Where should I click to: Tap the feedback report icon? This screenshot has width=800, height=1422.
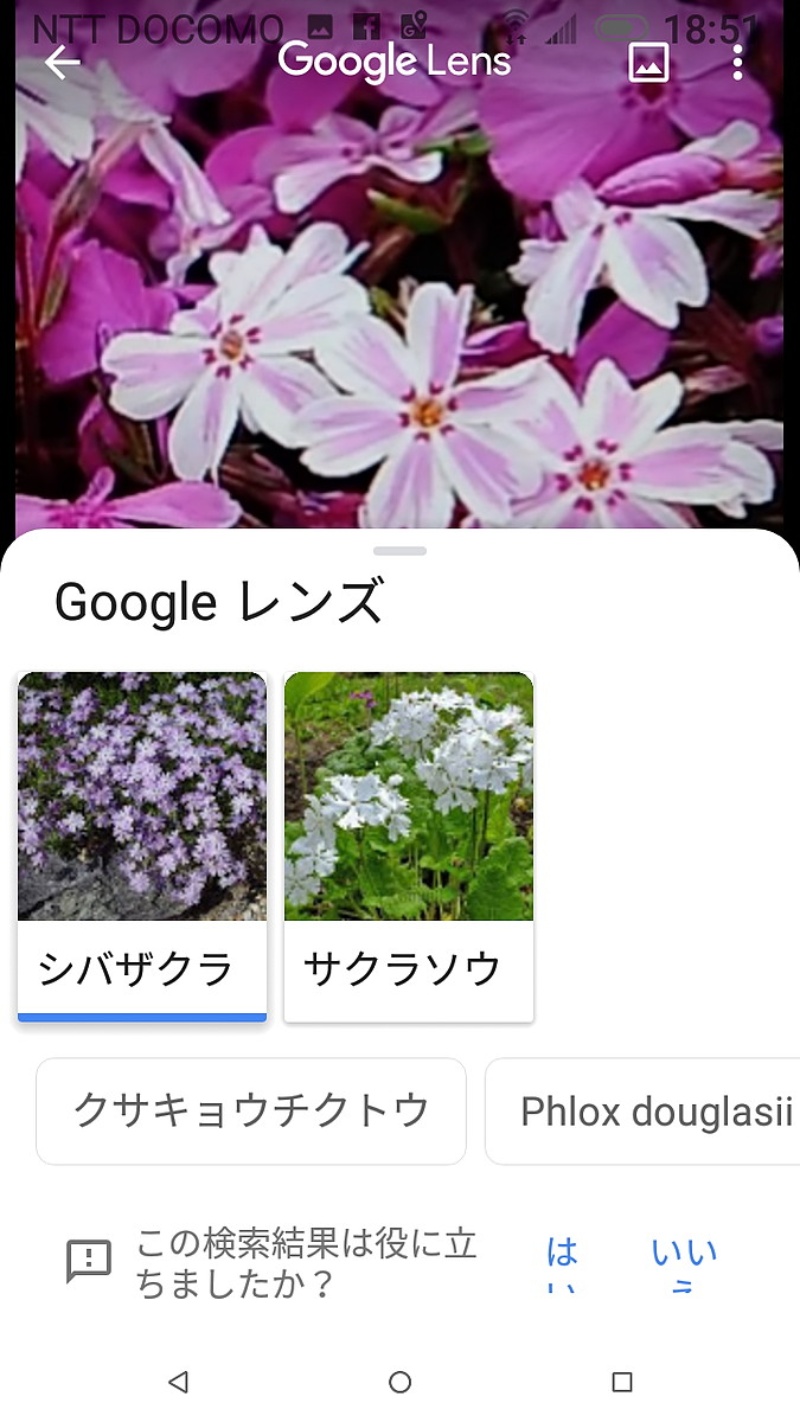tap(88, 1262)
